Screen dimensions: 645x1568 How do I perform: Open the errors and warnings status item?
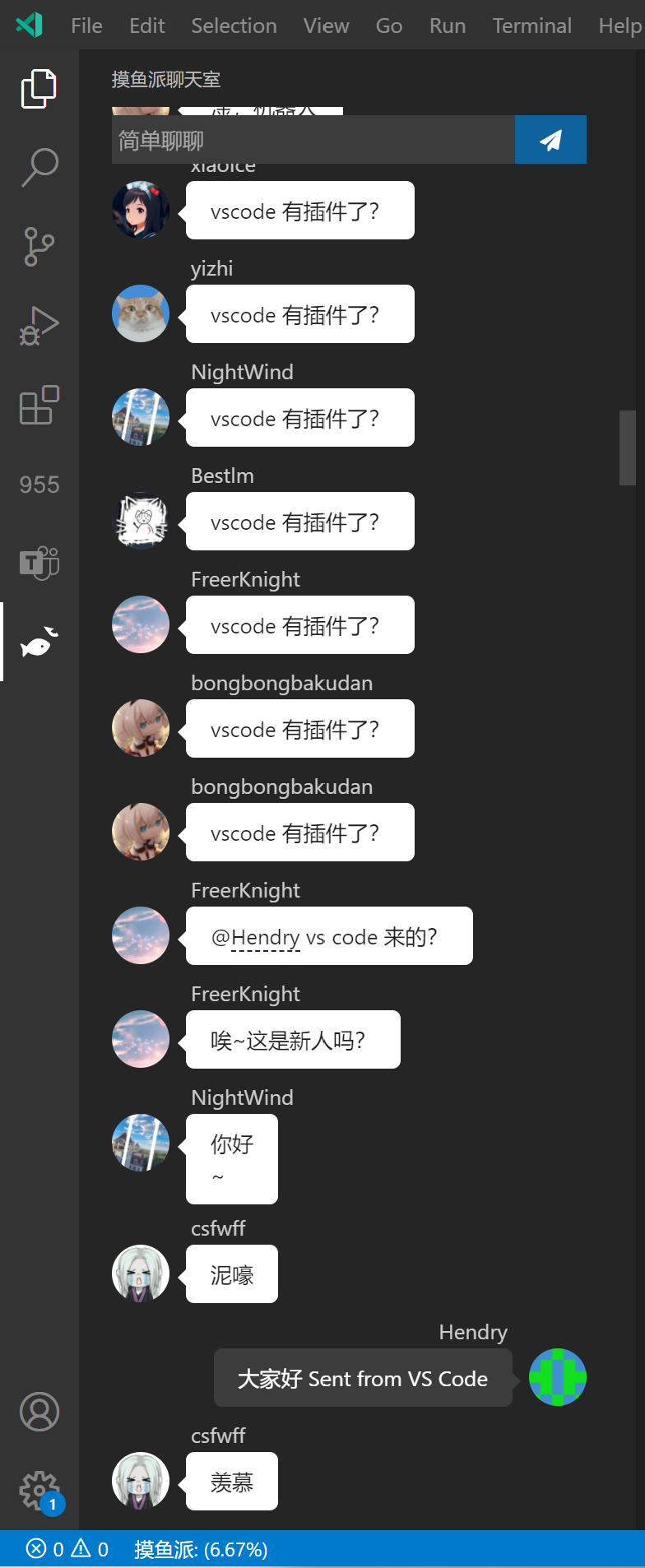click(67, 1550)
